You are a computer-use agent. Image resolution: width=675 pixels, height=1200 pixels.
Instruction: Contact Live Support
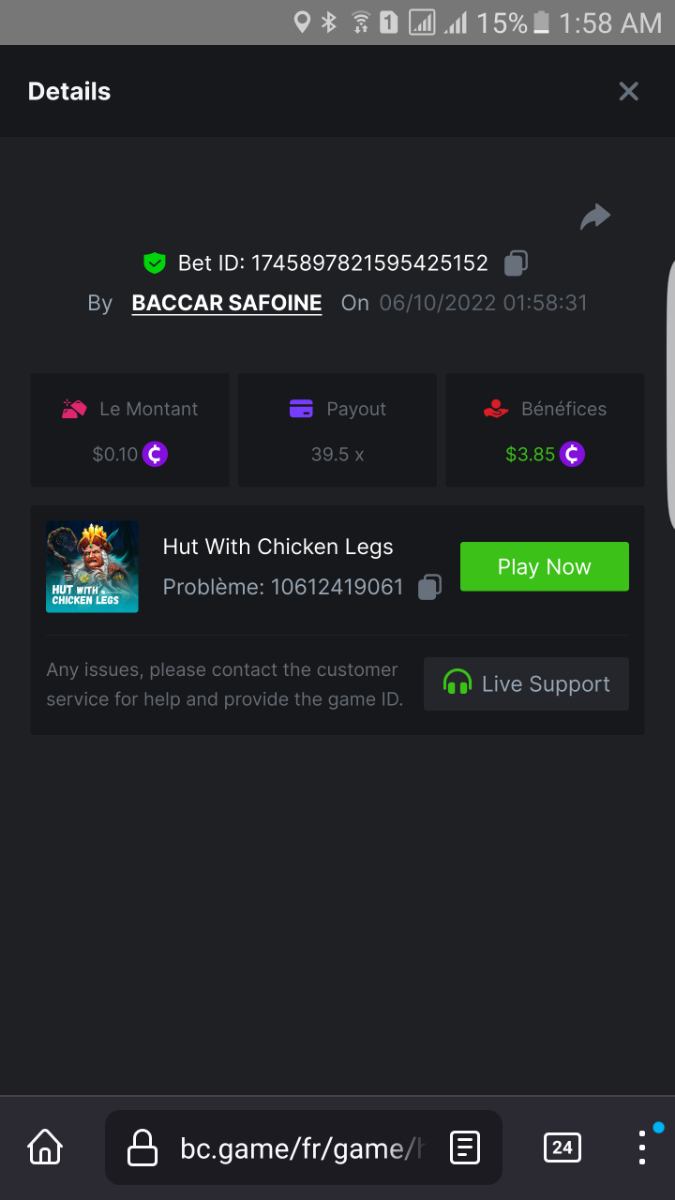526,684
